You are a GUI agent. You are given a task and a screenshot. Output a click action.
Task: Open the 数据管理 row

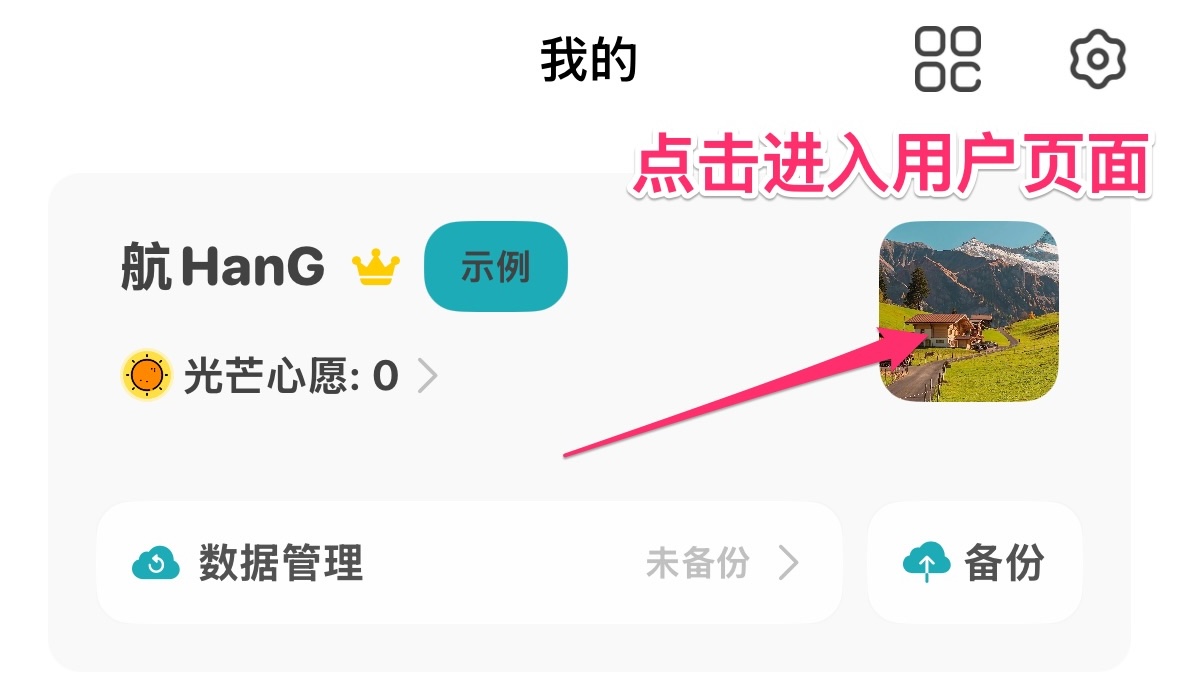(x=468, y=563)
